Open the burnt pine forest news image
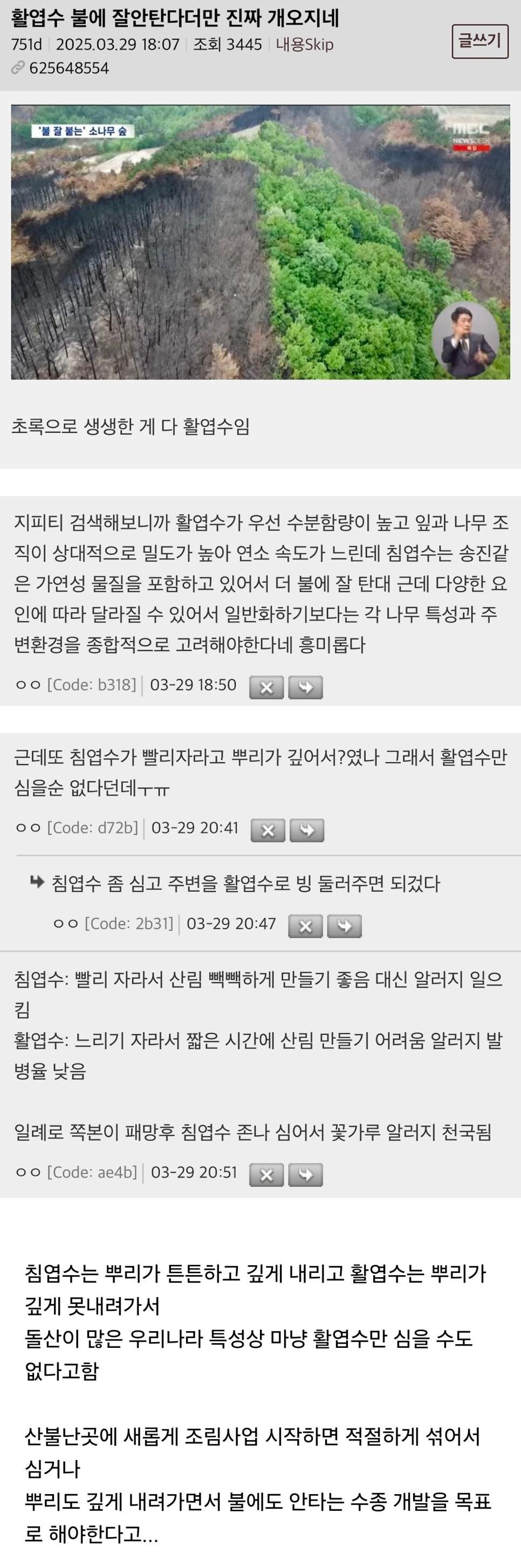 point(260,242)
